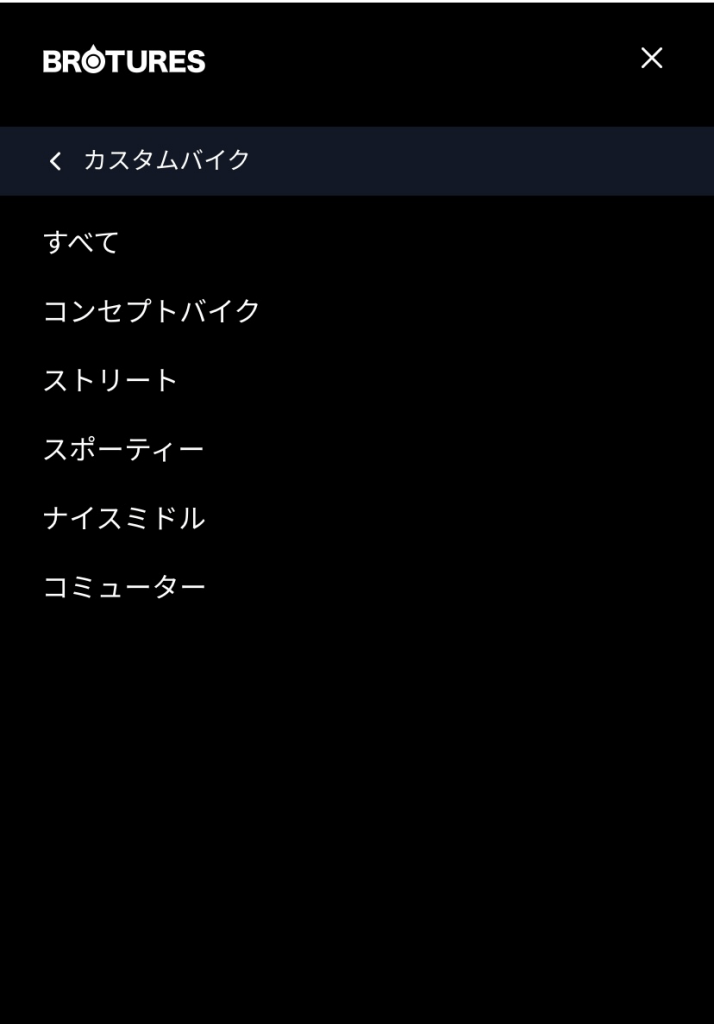714x1024 pixels.
Task: Choose スポーティー bikes
Action: click(123, 449)
